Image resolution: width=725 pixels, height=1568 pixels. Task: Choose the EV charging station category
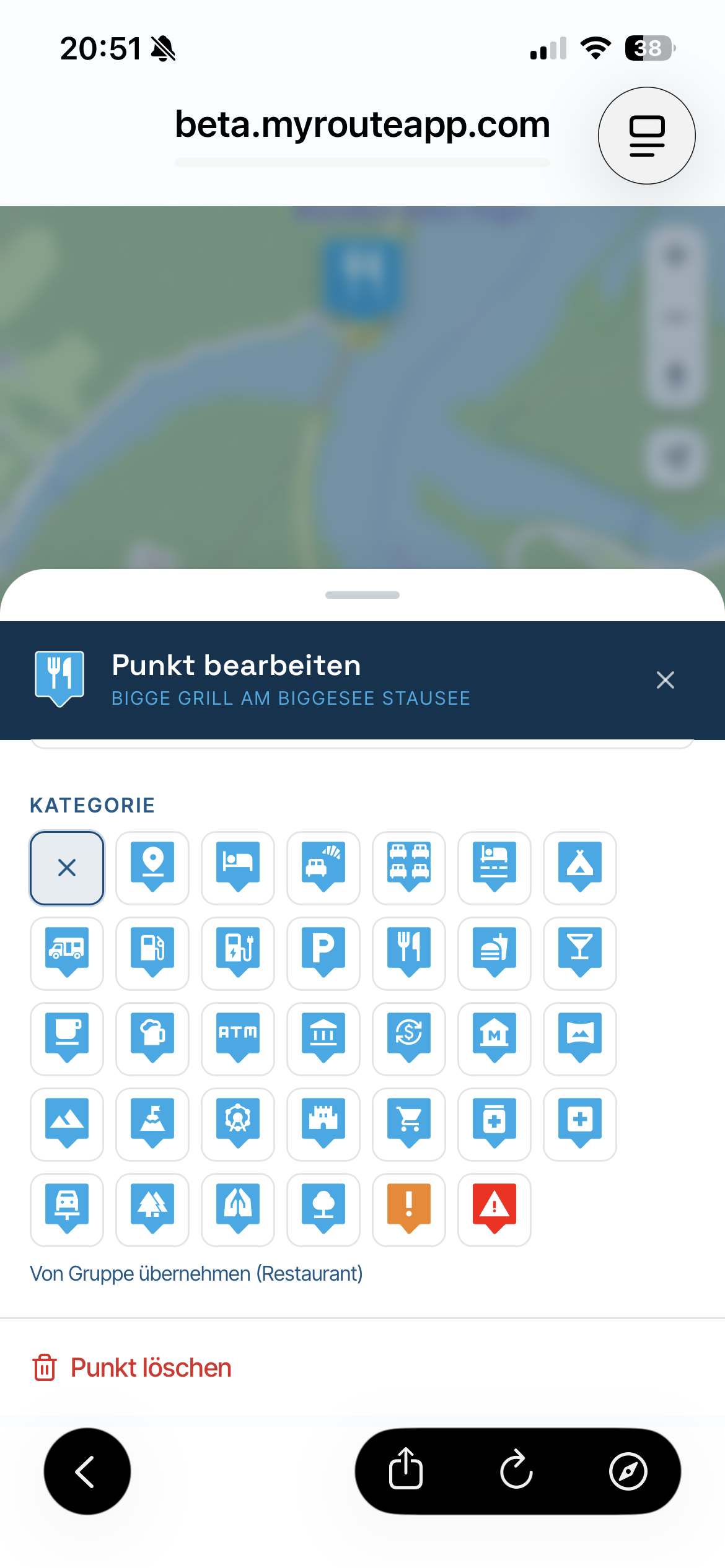pos(238,953)
